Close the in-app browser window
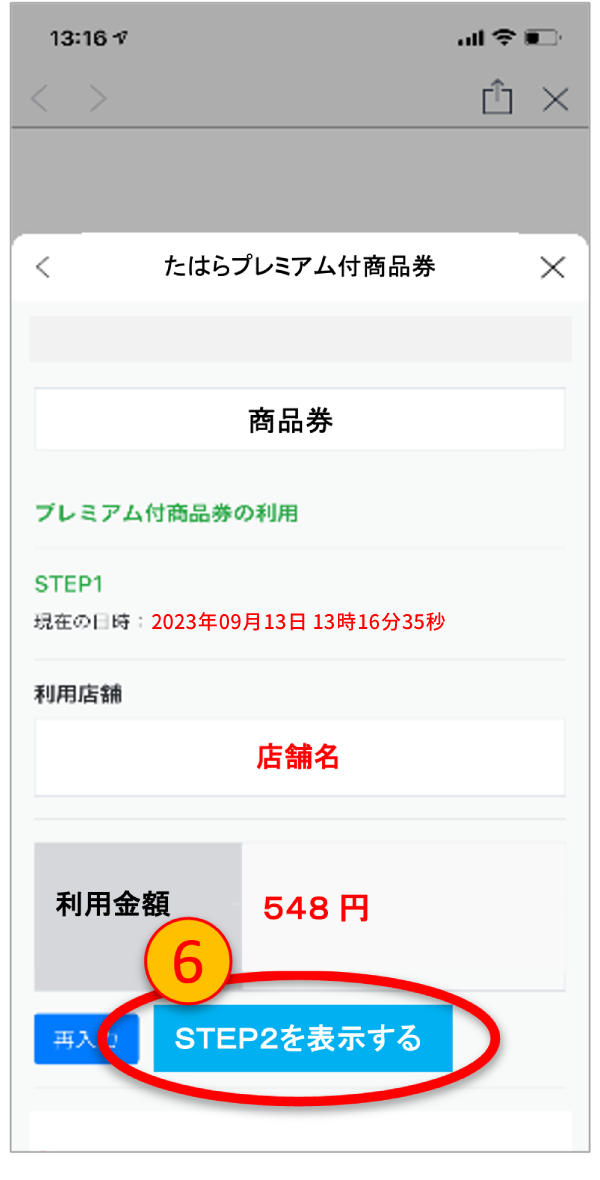 (556, 99)
